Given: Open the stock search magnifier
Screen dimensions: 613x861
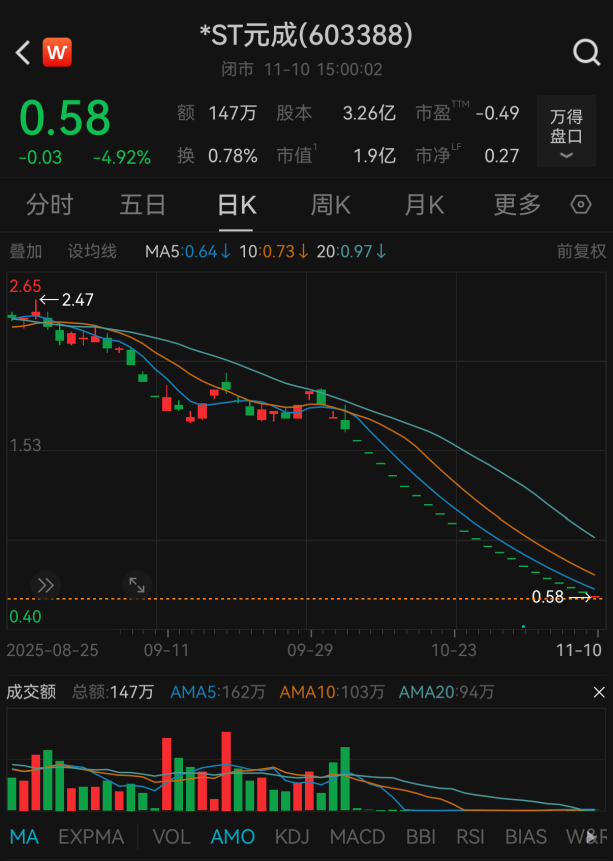Looking at the screenshot, I should (585, 52).
